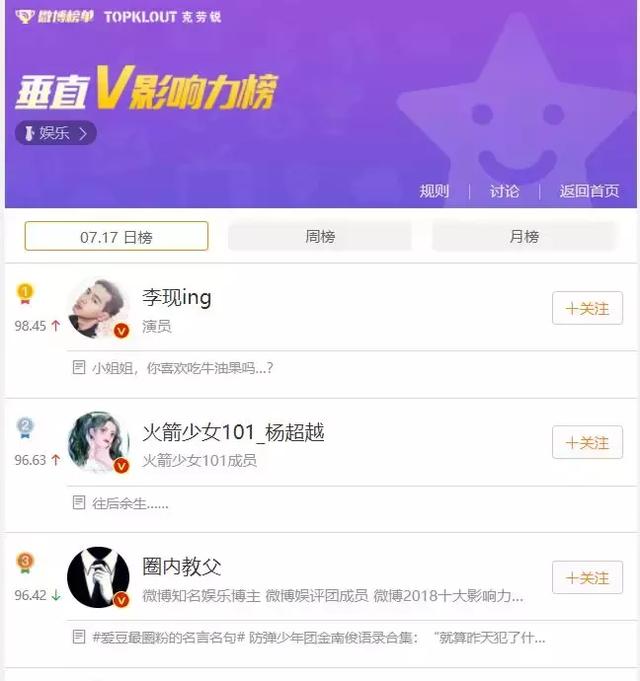This screenshot has height=681, width=640.
Task: Go back via 返回首页
Action: tap(589, 191)
